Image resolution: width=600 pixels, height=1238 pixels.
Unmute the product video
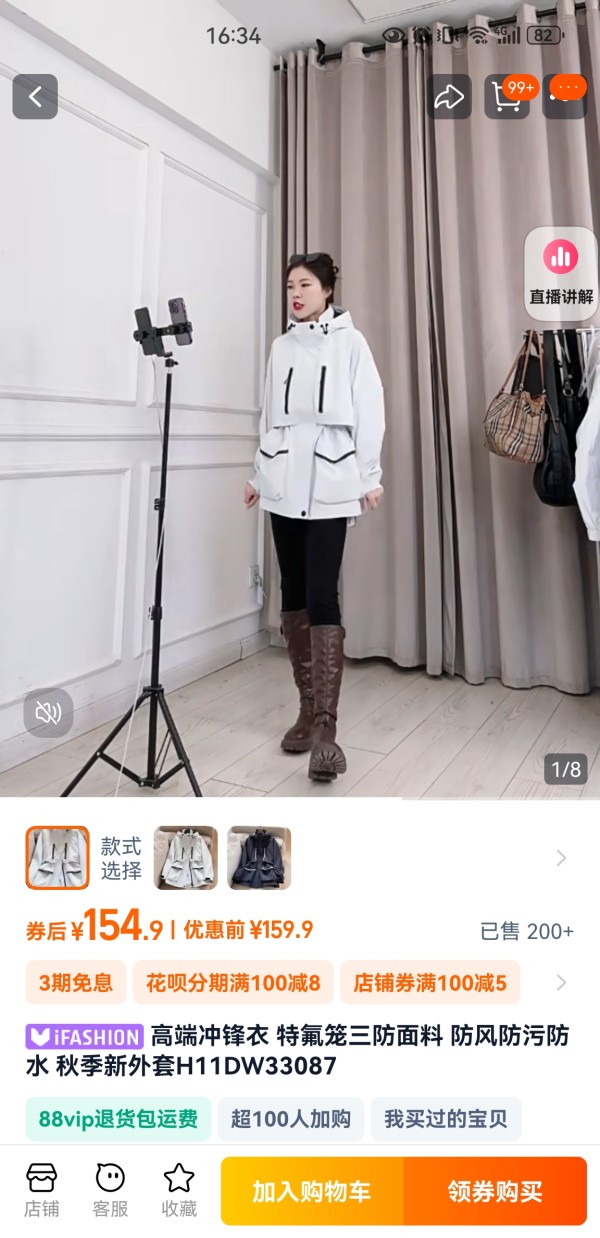[x=48, y=713]
